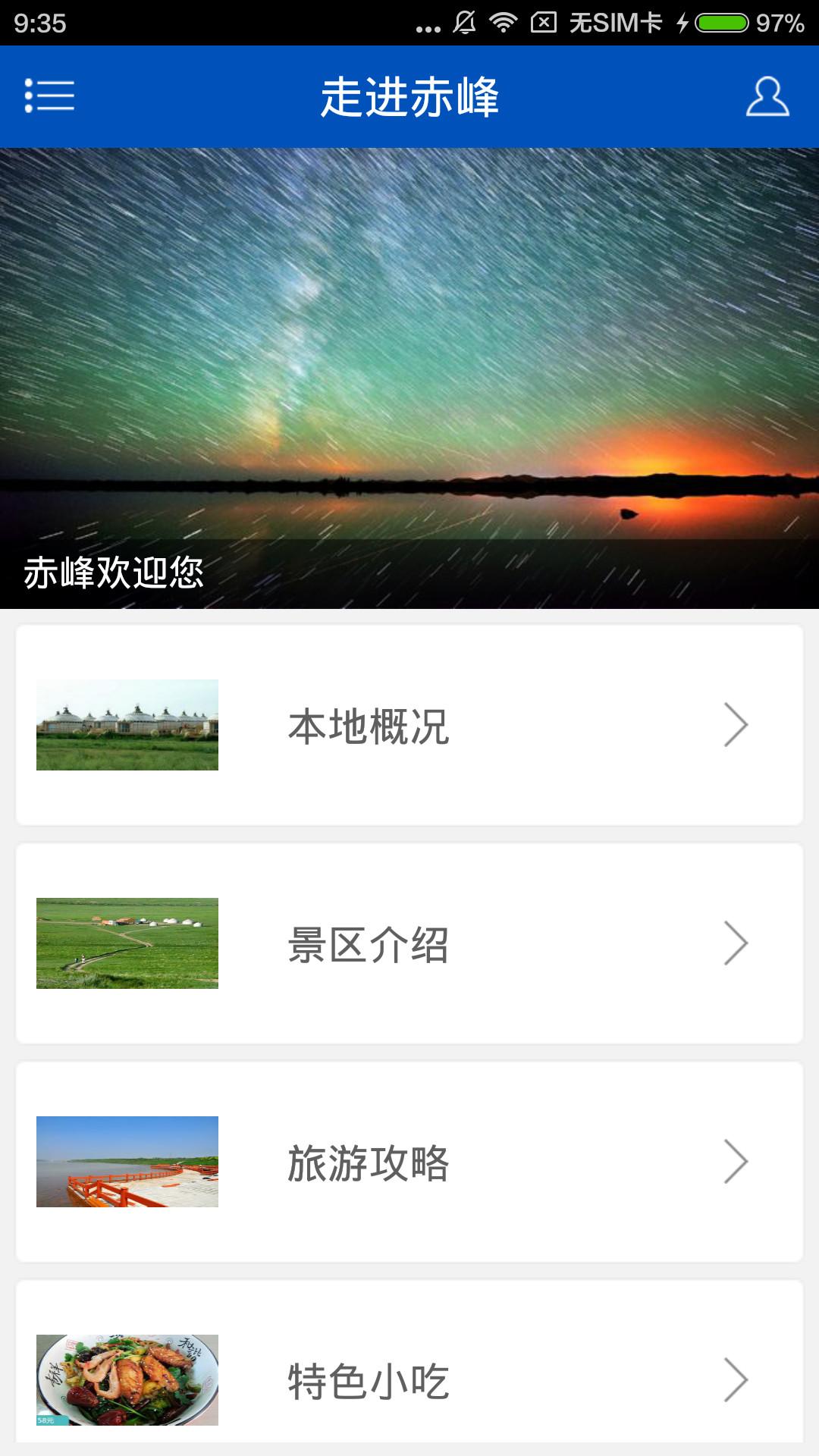View the 景区介绍 section
This screenshot has width=819, height=1456.
click(409, 943)
